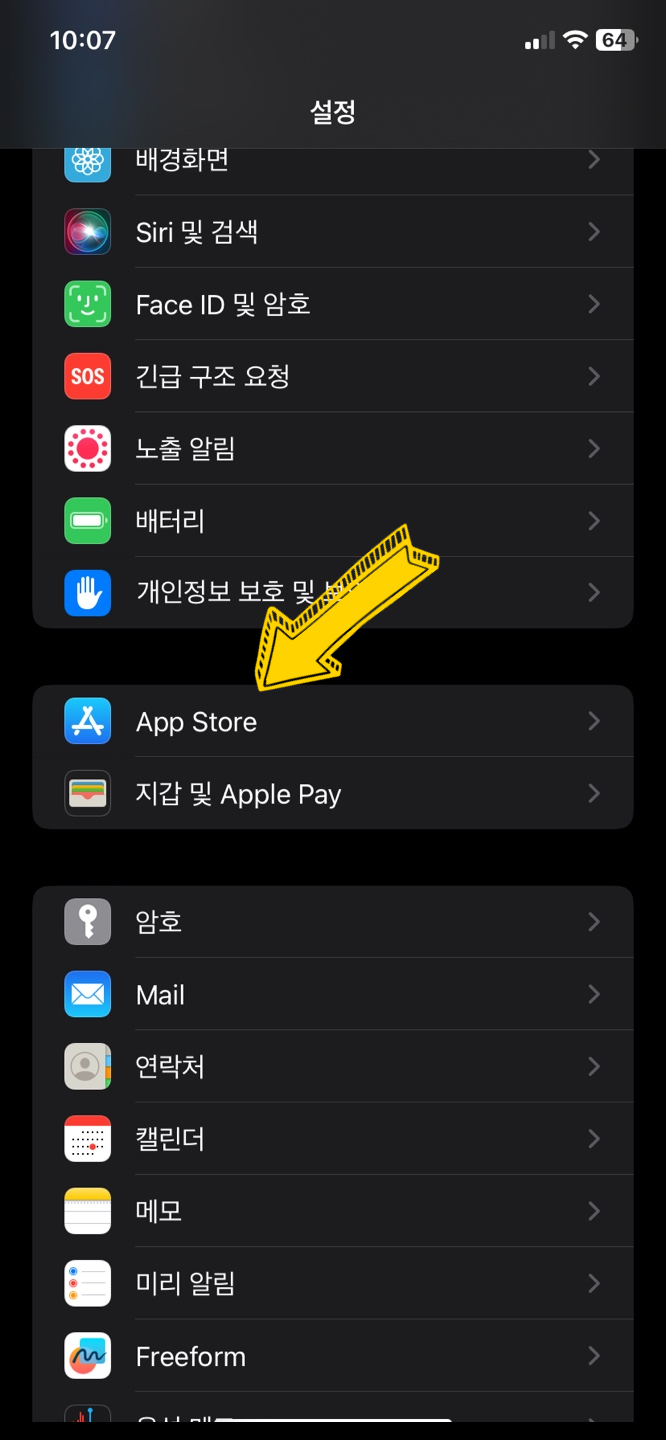Open 배터리 settings

[x=333, y=520]
